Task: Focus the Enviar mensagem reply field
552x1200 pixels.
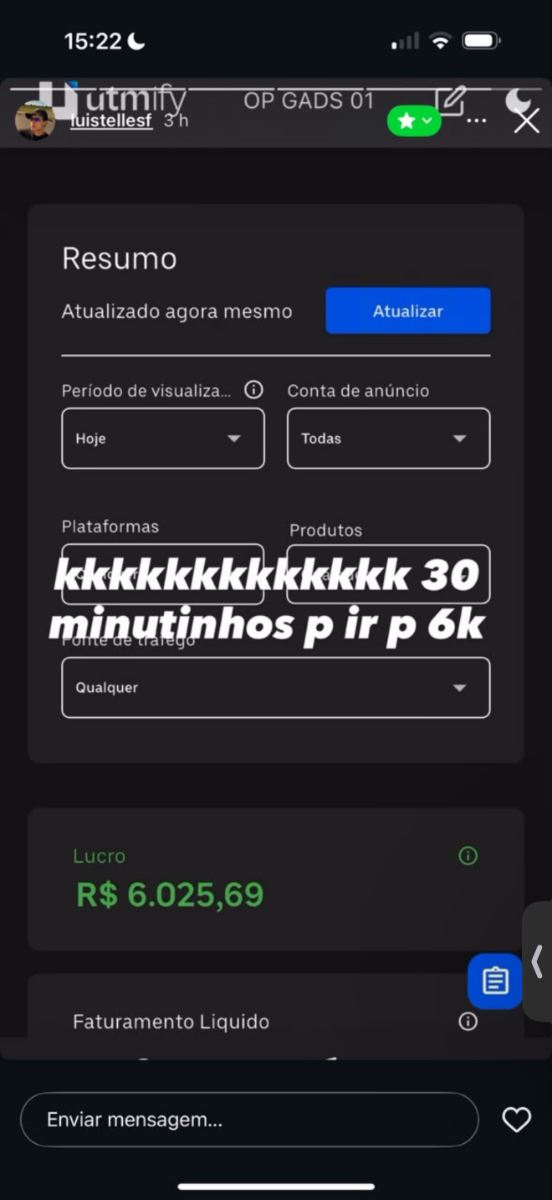Action: click(250, 1119)
